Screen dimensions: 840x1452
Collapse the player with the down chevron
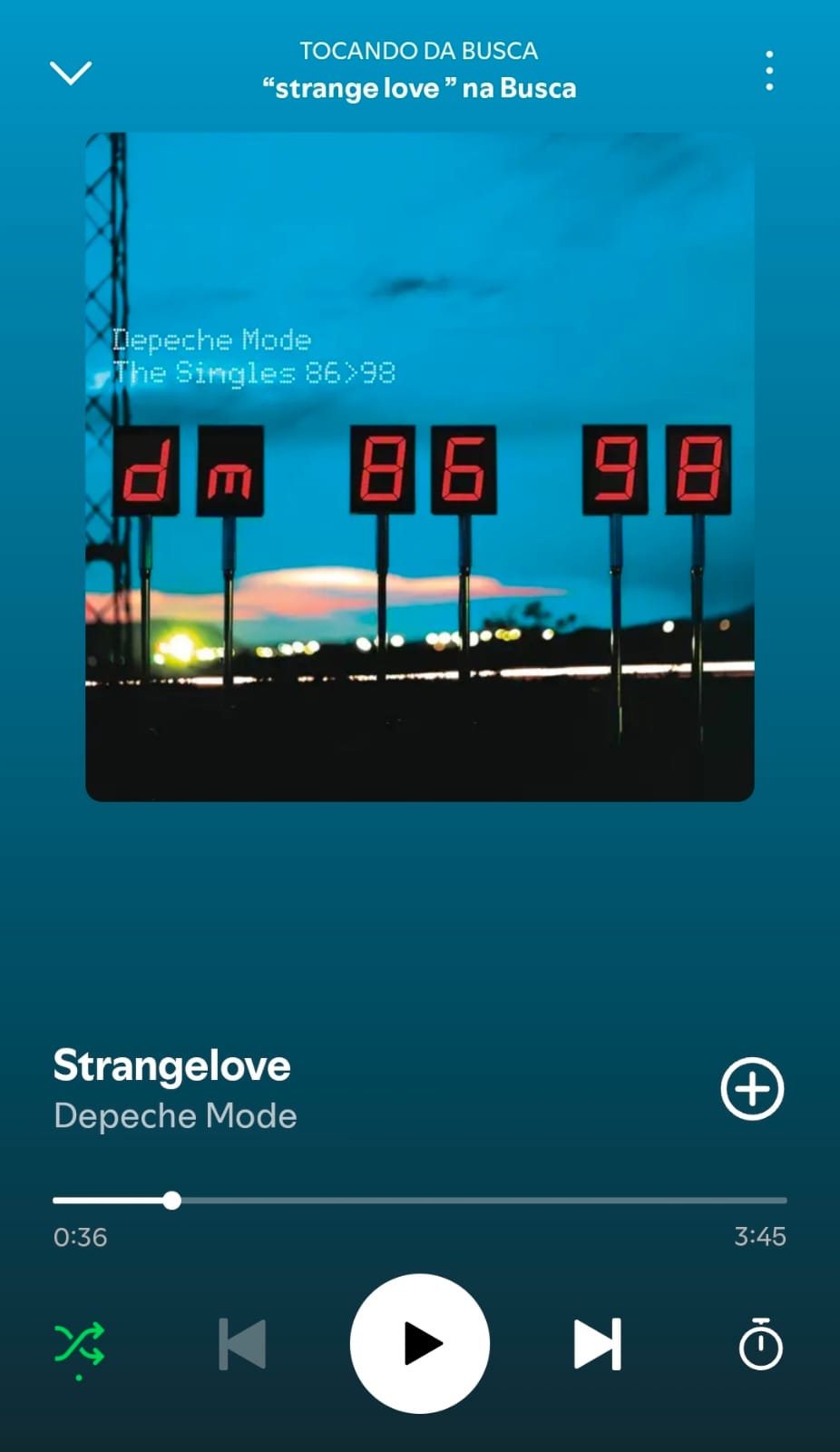(71, 74)
